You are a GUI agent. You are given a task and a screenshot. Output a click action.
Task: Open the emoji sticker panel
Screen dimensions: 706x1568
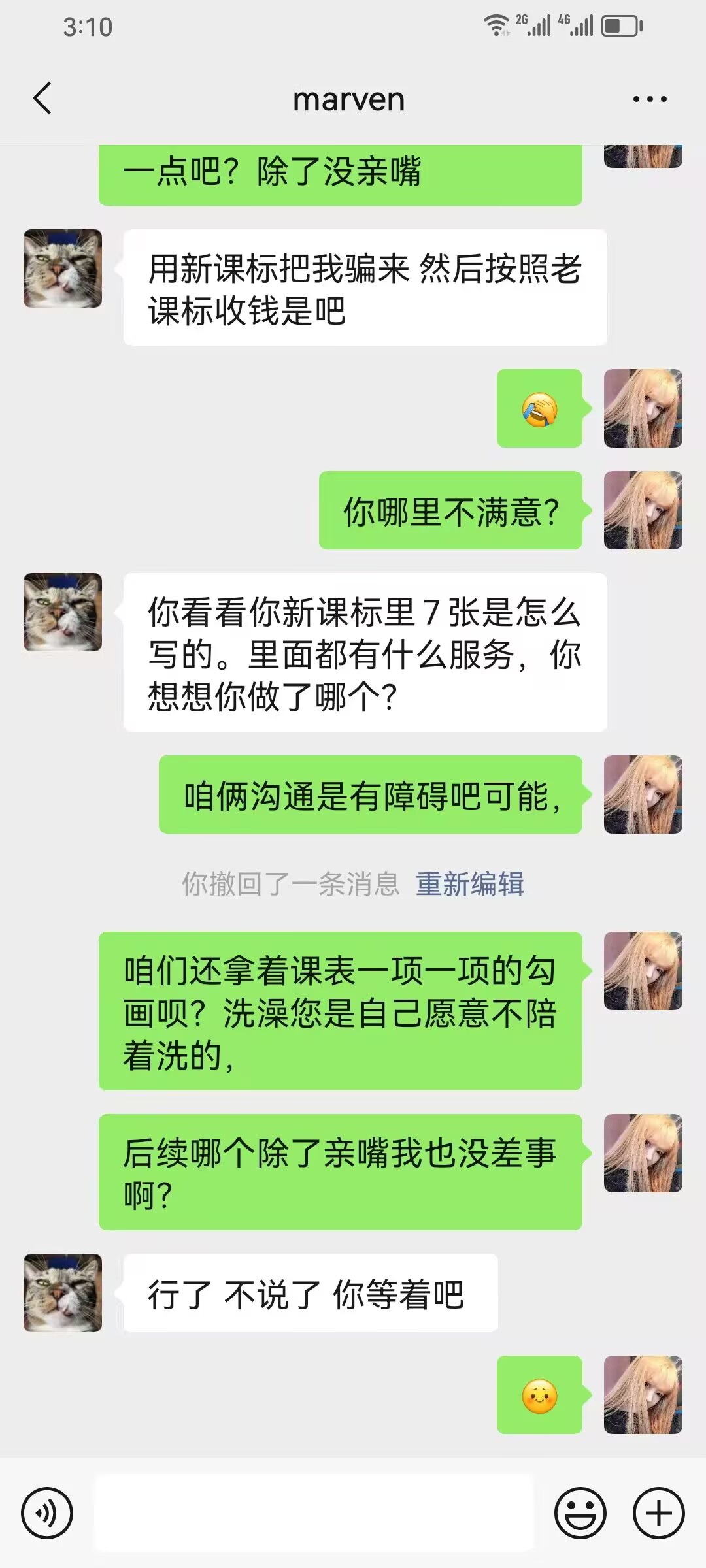580,1513
